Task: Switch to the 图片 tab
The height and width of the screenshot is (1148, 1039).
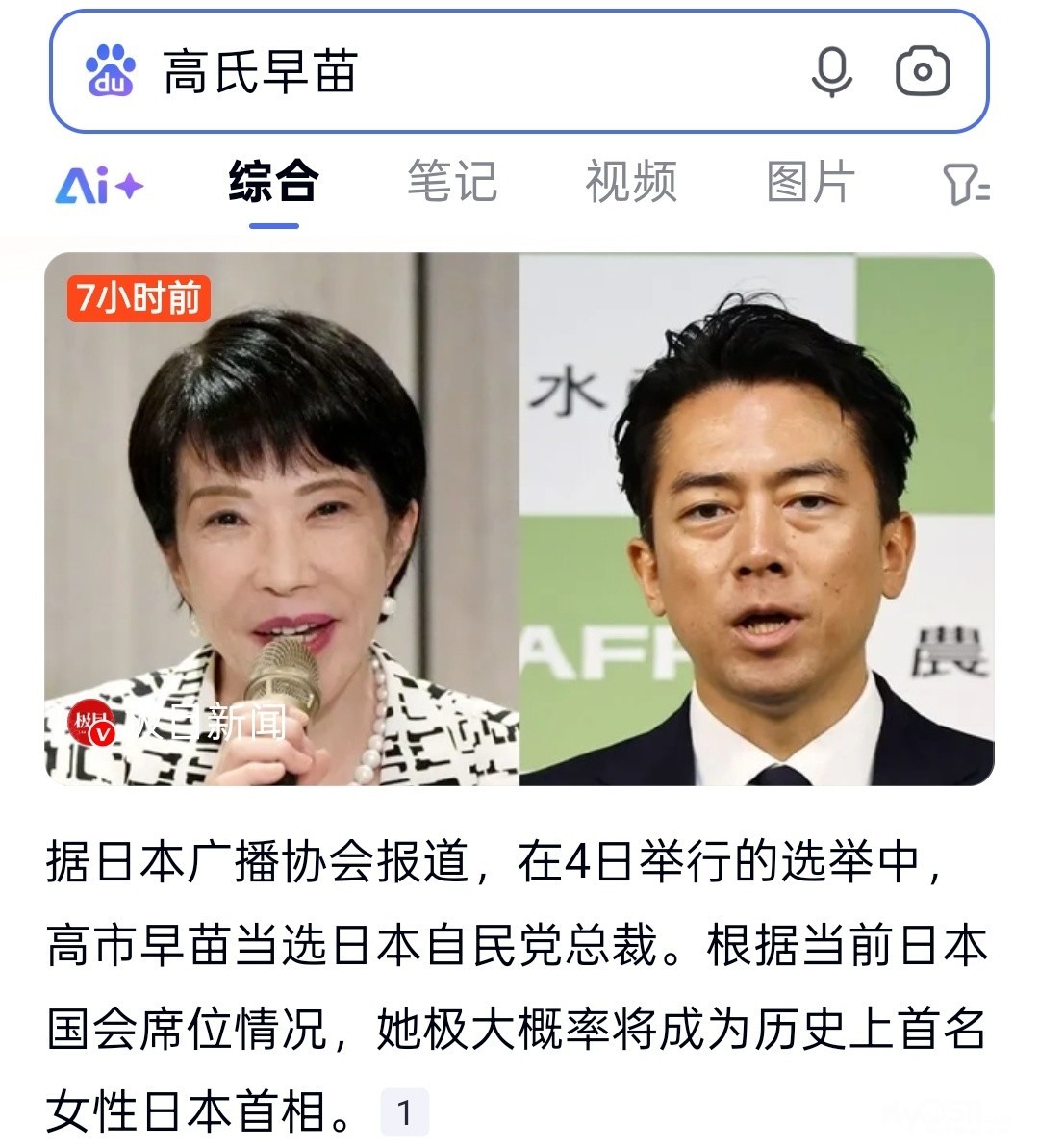Action: (810, 182)
